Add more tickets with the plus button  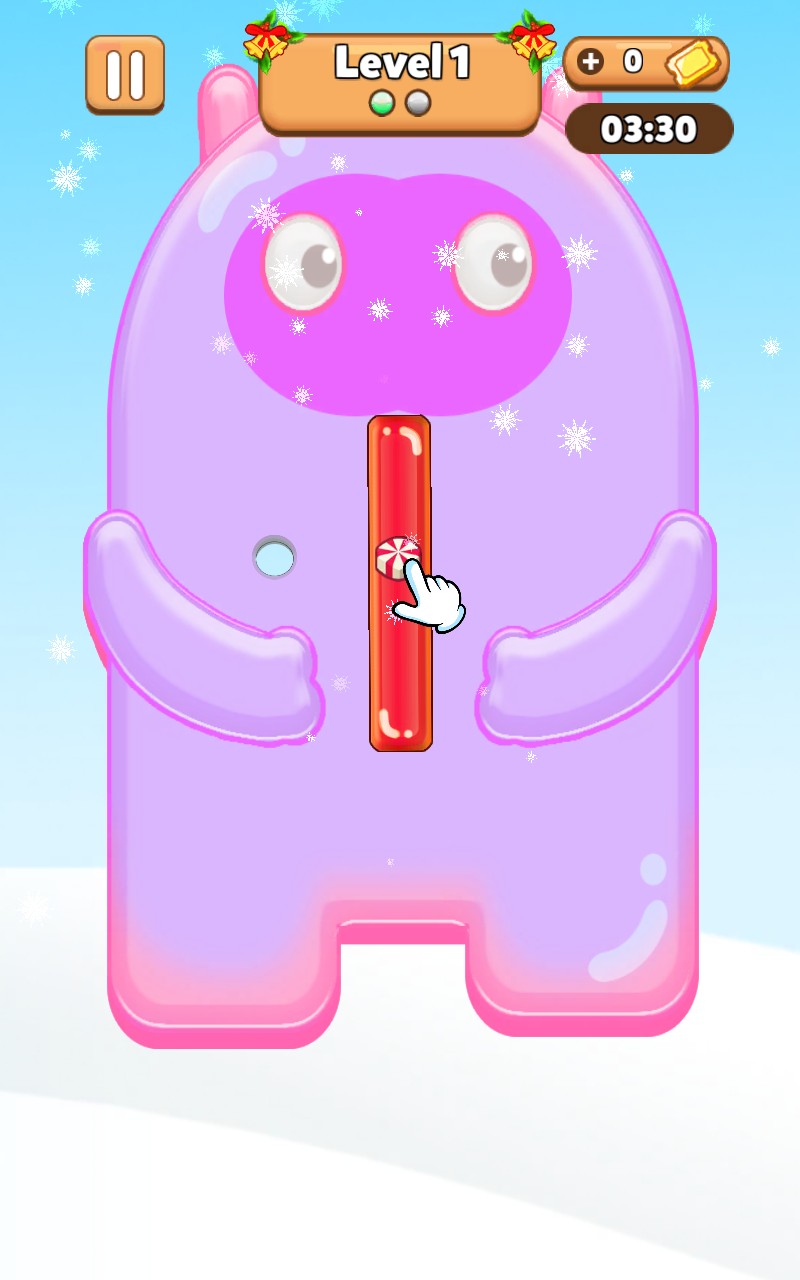coord(591,62)
